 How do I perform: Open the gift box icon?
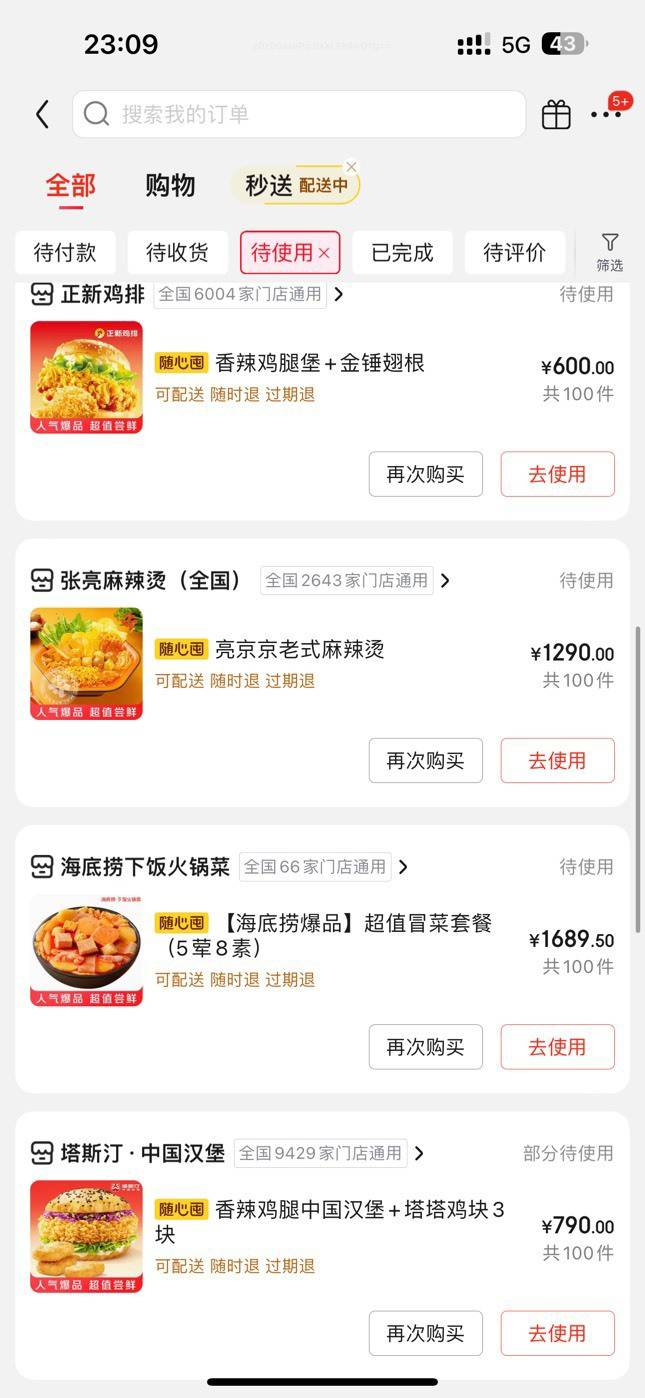click(x=556, y=115)
